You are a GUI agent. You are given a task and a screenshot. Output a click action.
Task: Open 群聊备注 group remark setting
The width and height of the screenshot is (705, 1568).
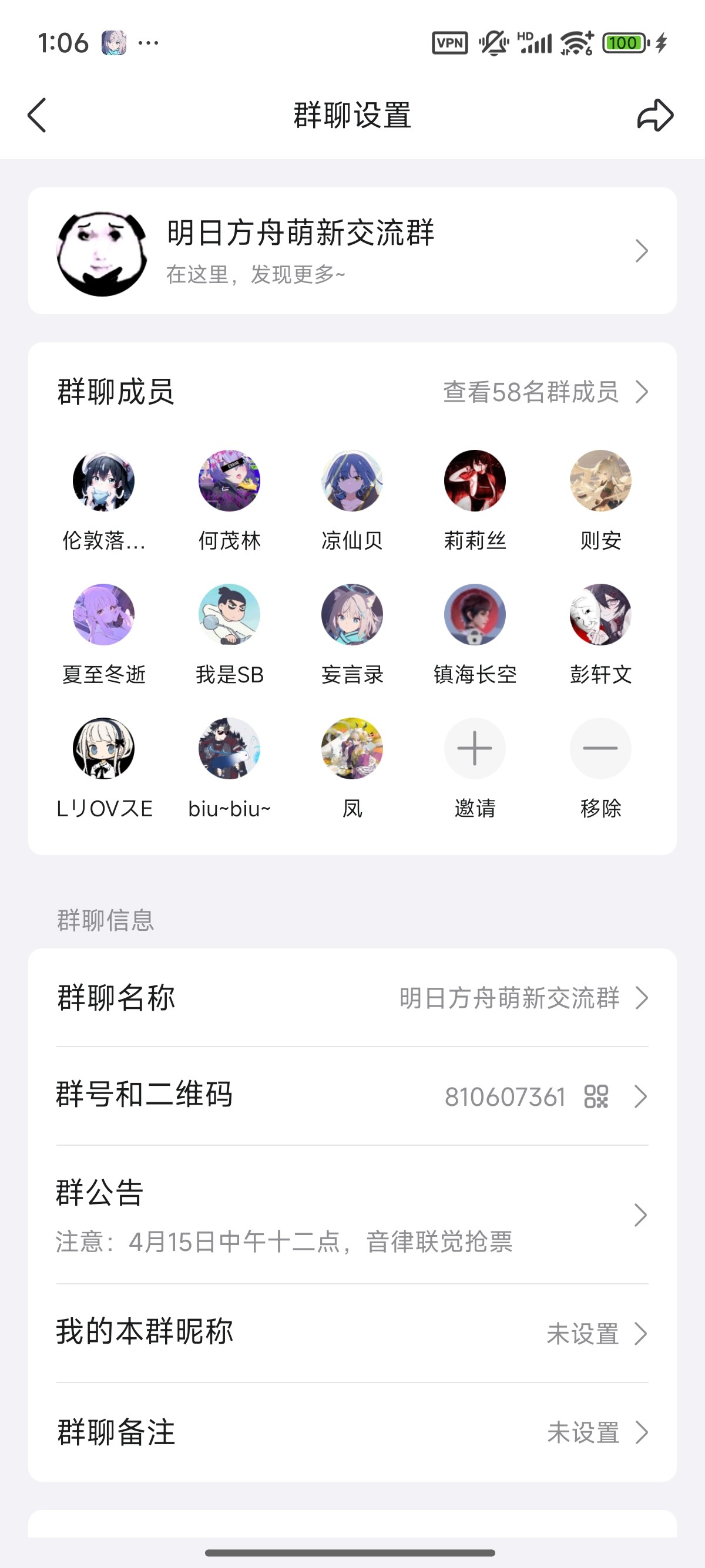pos(352,1432)
